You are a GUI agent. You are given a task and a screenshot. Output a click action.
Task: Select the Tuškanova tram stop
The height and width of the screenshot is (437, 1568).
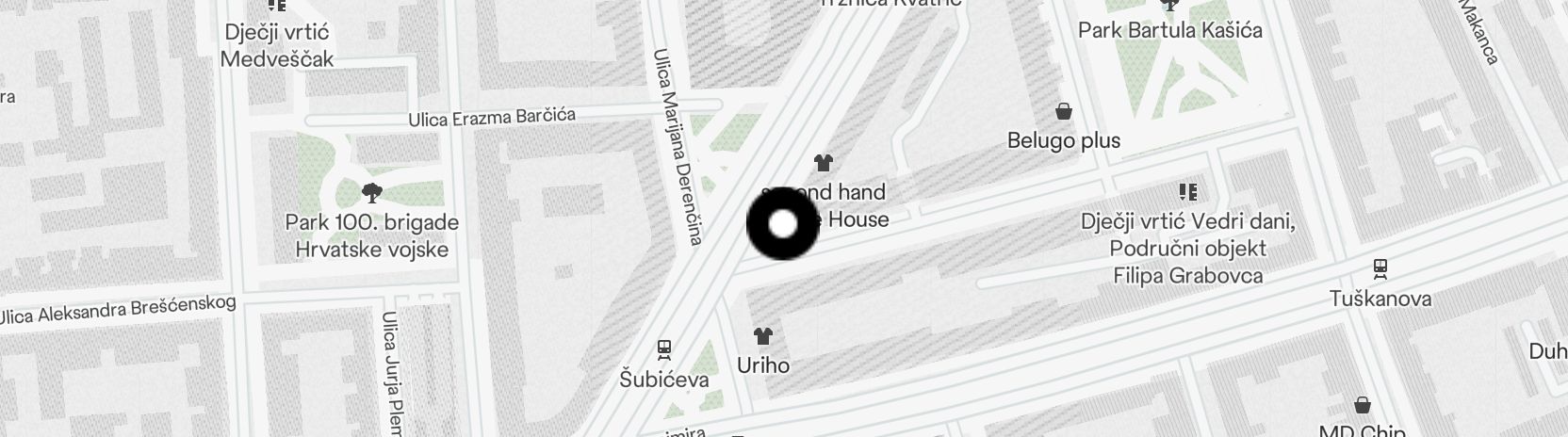[1380, 270]
